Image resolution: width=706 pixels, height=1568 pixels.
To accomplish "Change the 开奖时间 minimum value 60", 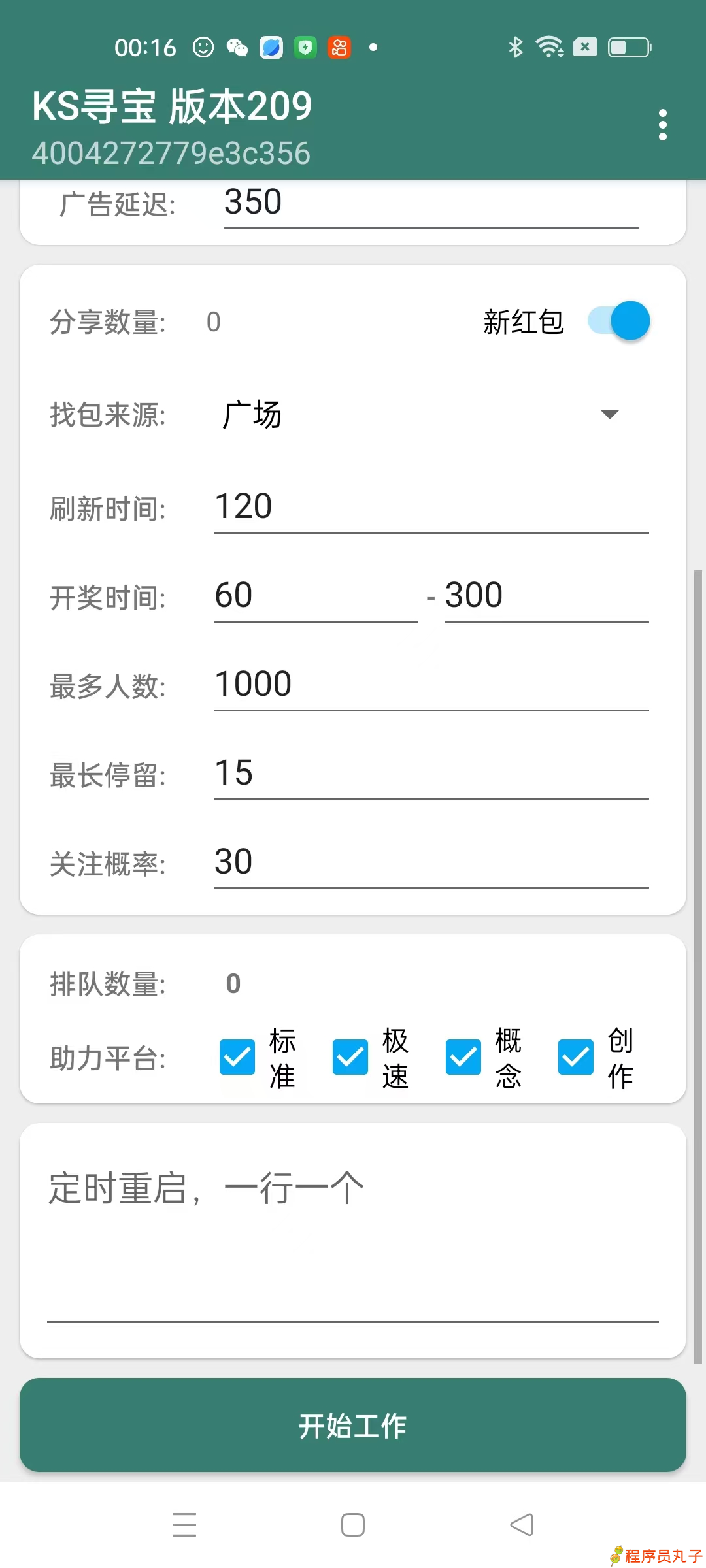I will tap(315, 596).
